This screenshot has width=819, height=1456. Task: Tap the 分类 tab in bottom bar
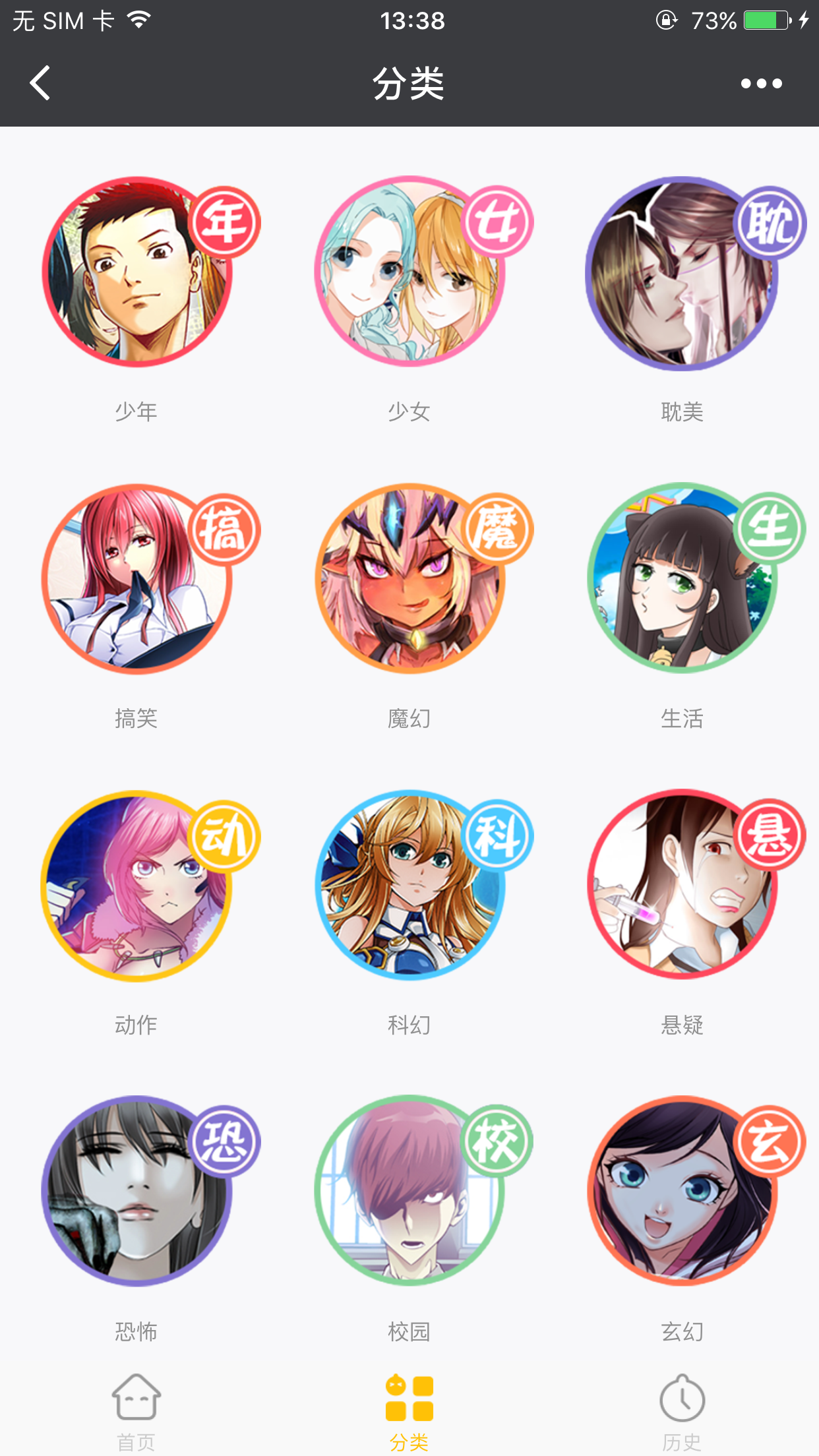[409, 1411]
